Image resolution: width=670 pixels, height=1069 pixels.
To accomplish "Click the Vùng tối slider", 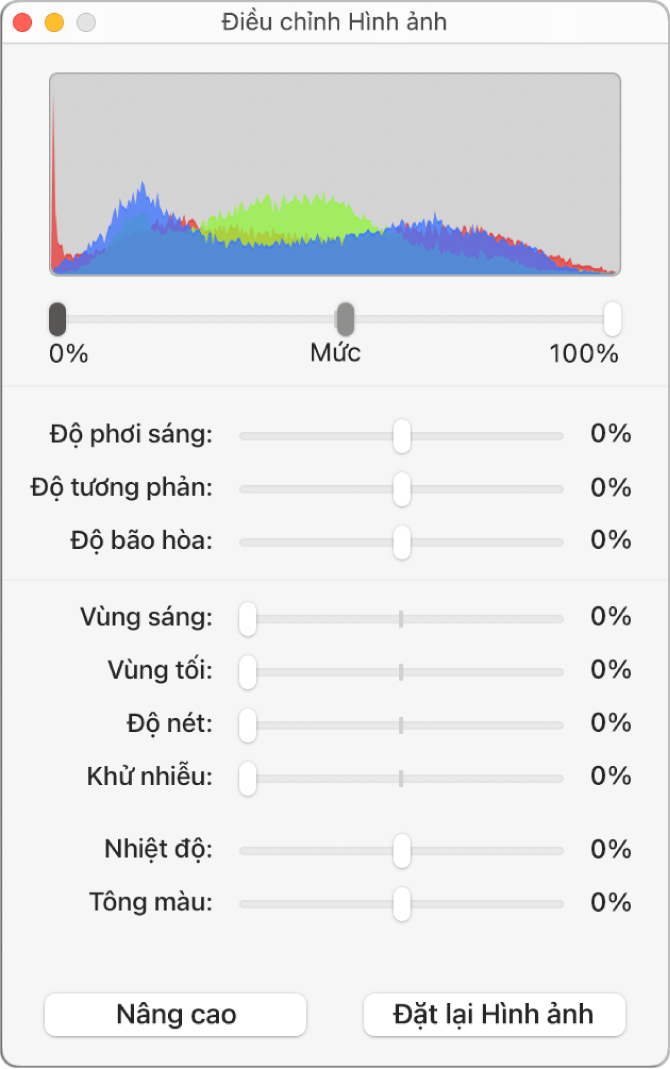I will coord(248,672).
